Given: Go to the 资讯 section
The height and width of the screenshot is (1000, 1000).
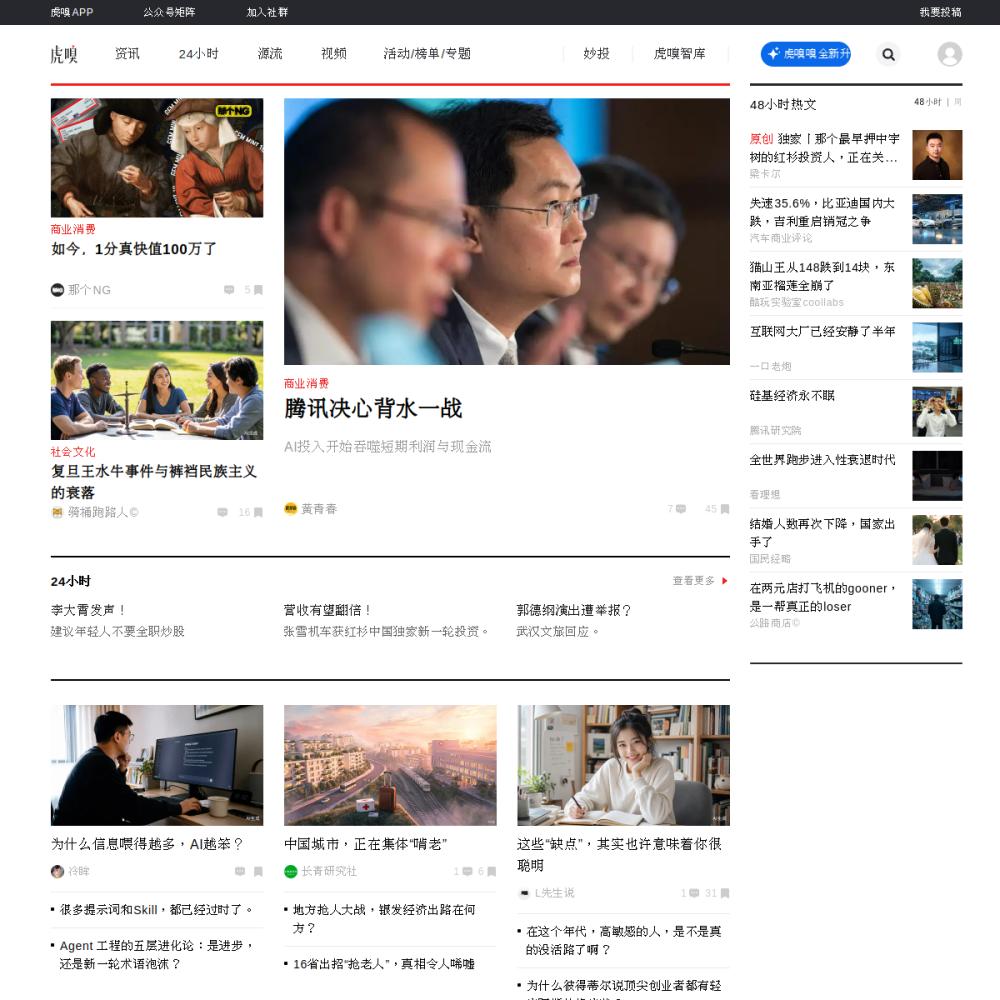Looking at the screenshot, I should [127, 54].
